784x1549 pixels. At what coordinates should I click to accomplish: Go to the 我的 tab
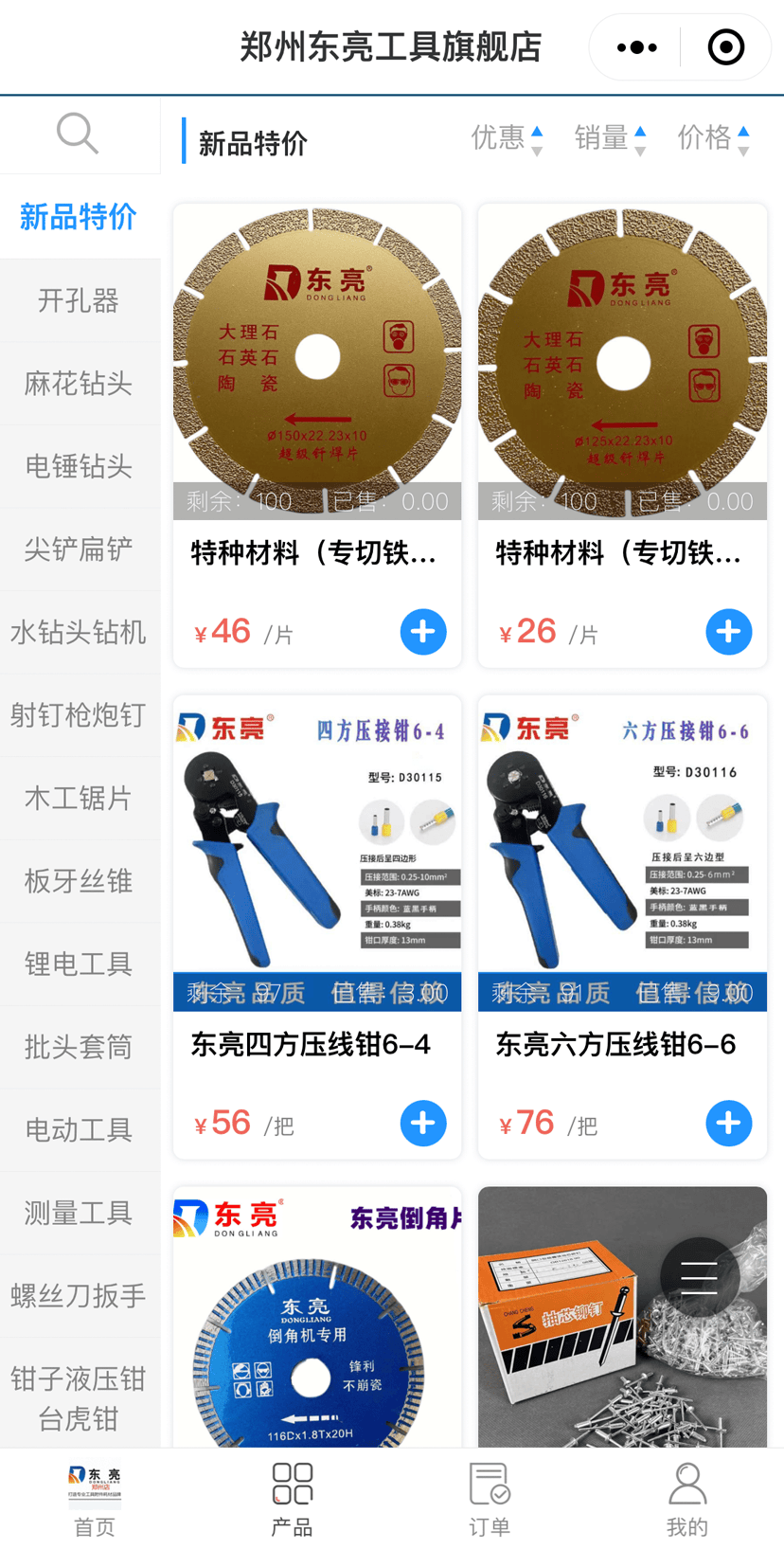[x=686, y=1500]
